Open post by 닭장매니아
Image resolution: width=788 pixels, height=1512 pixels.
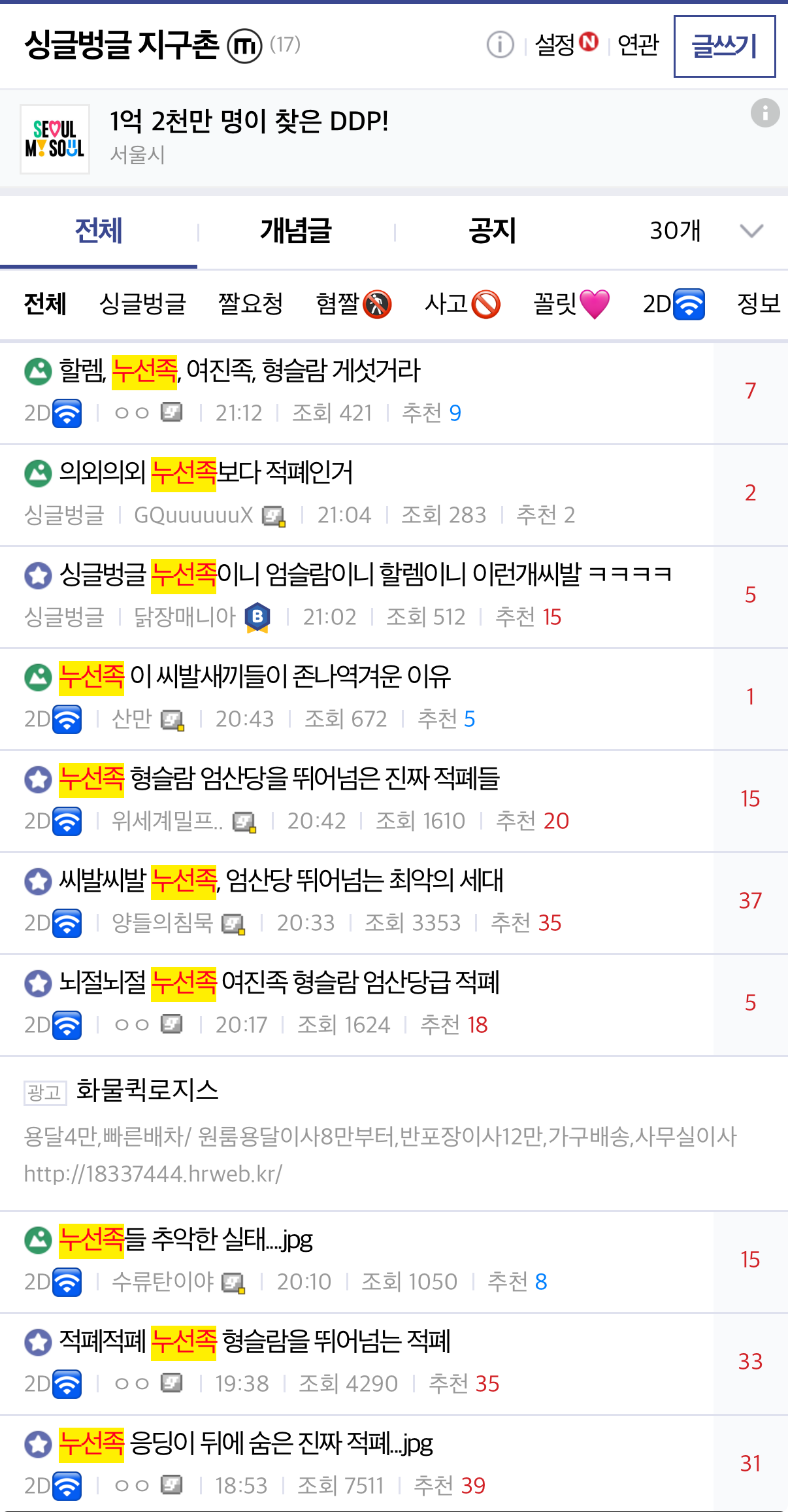click(365, 575)
